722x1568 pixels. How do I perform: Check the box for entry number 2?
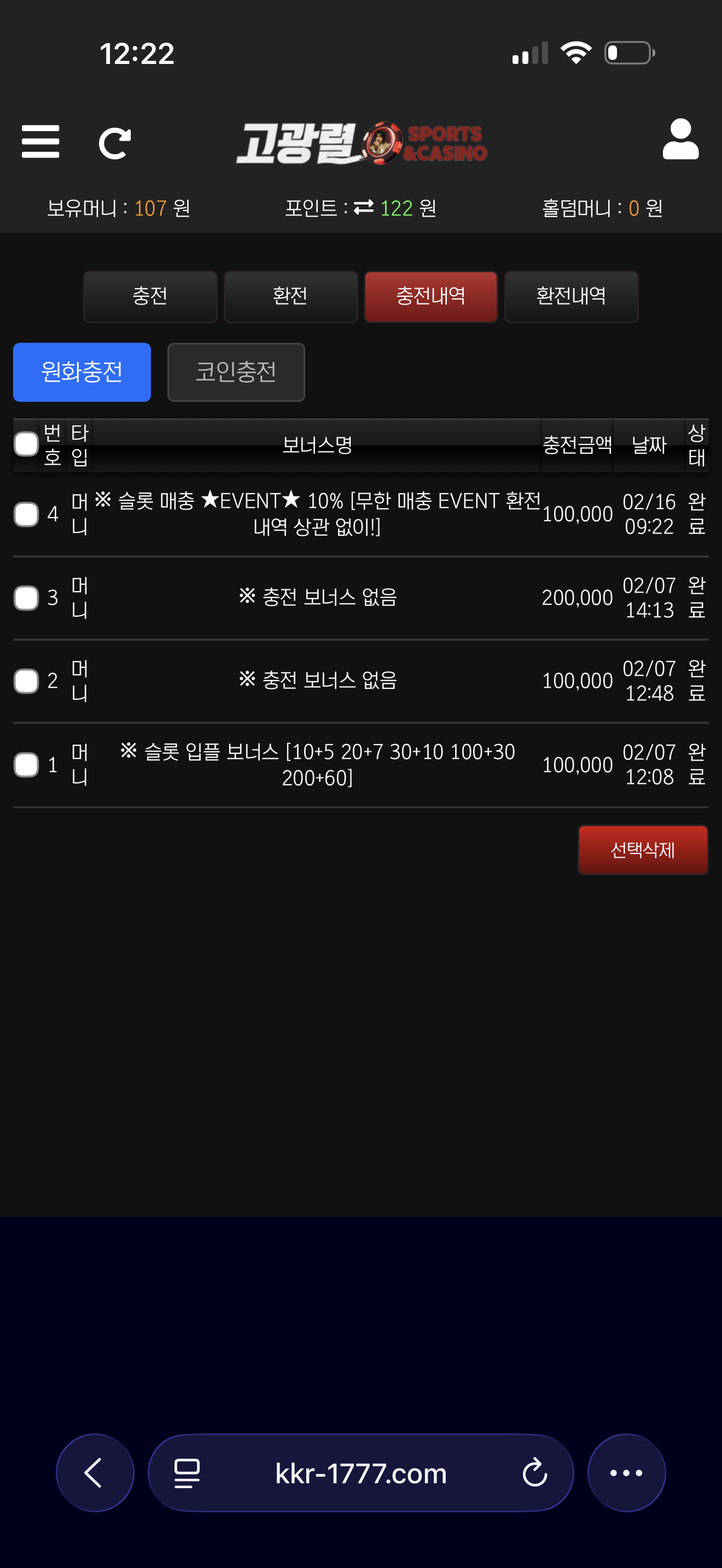point(26,681)
